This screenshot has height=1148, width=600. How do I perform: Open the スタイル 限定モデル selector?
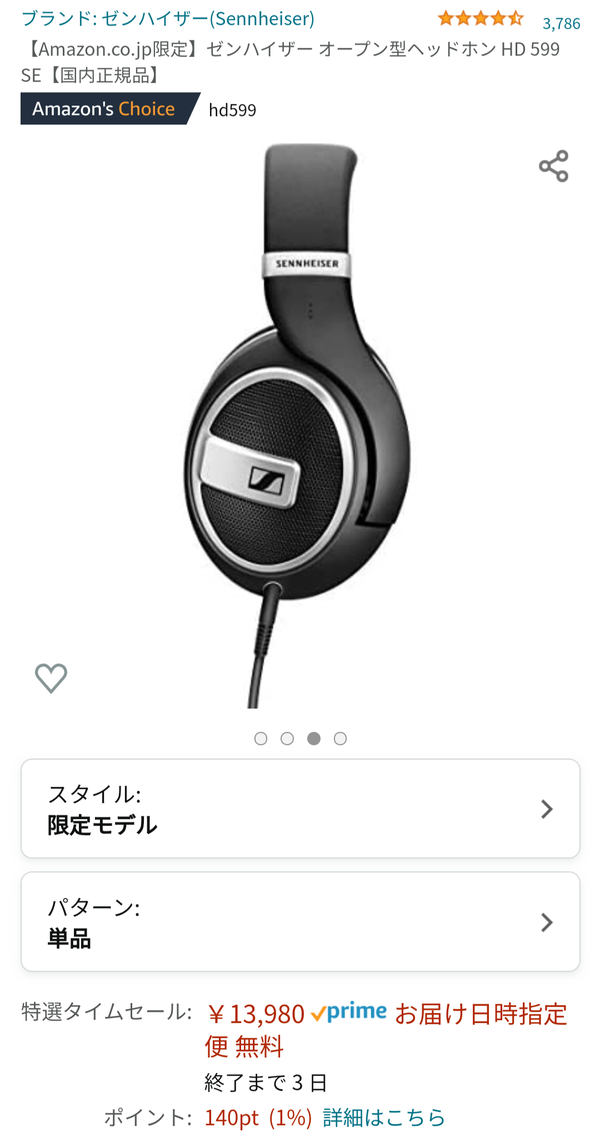coord(300,808)
